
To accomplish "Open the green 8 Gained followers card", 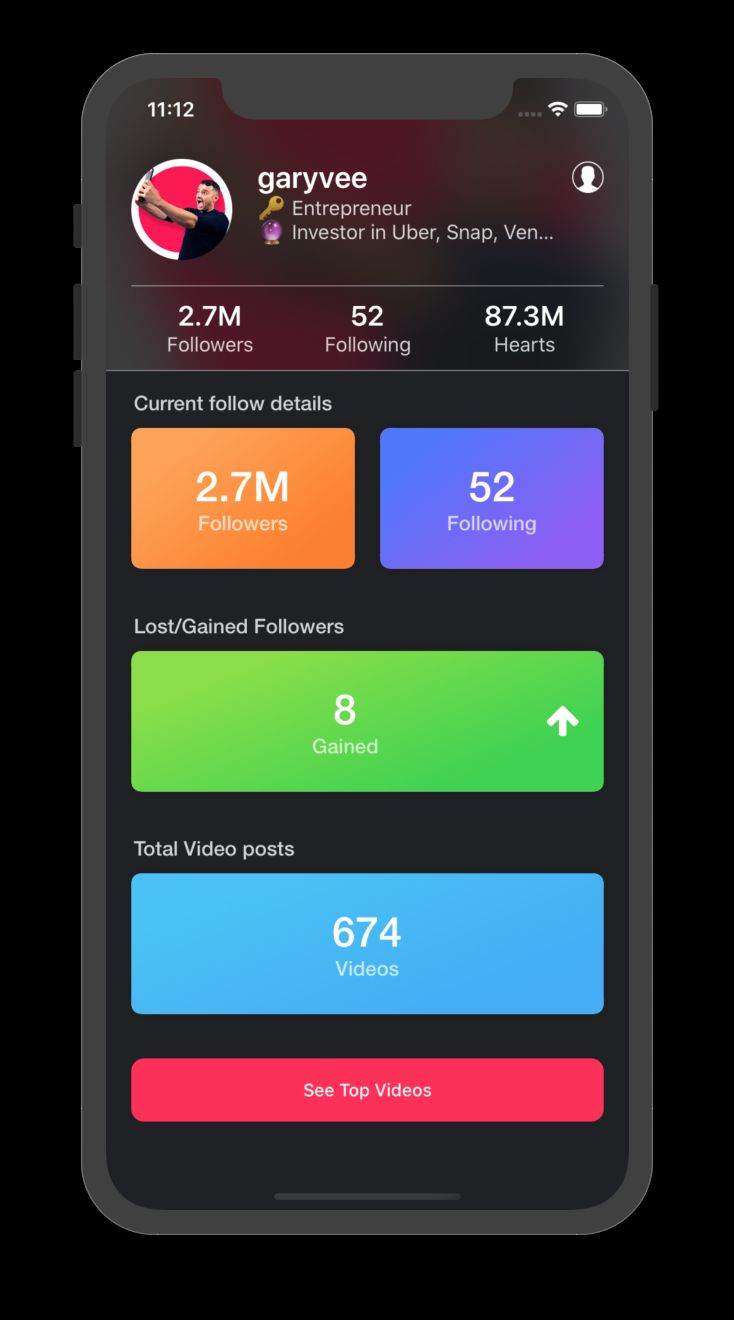I will 367,721.
